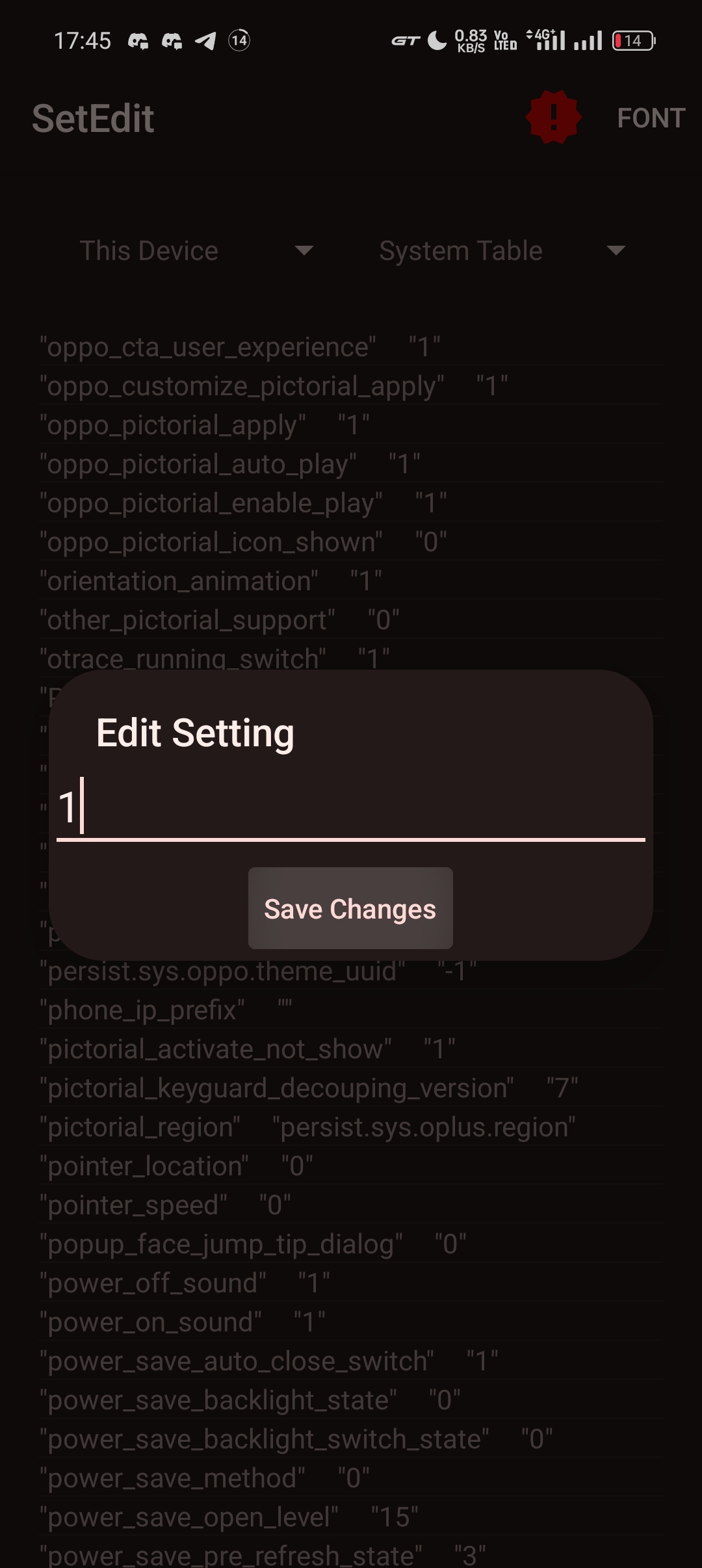This screenshot has height=1568, width=702.
Task: Select the power_off_sound setting row
Action: [x=351, y=1283]
